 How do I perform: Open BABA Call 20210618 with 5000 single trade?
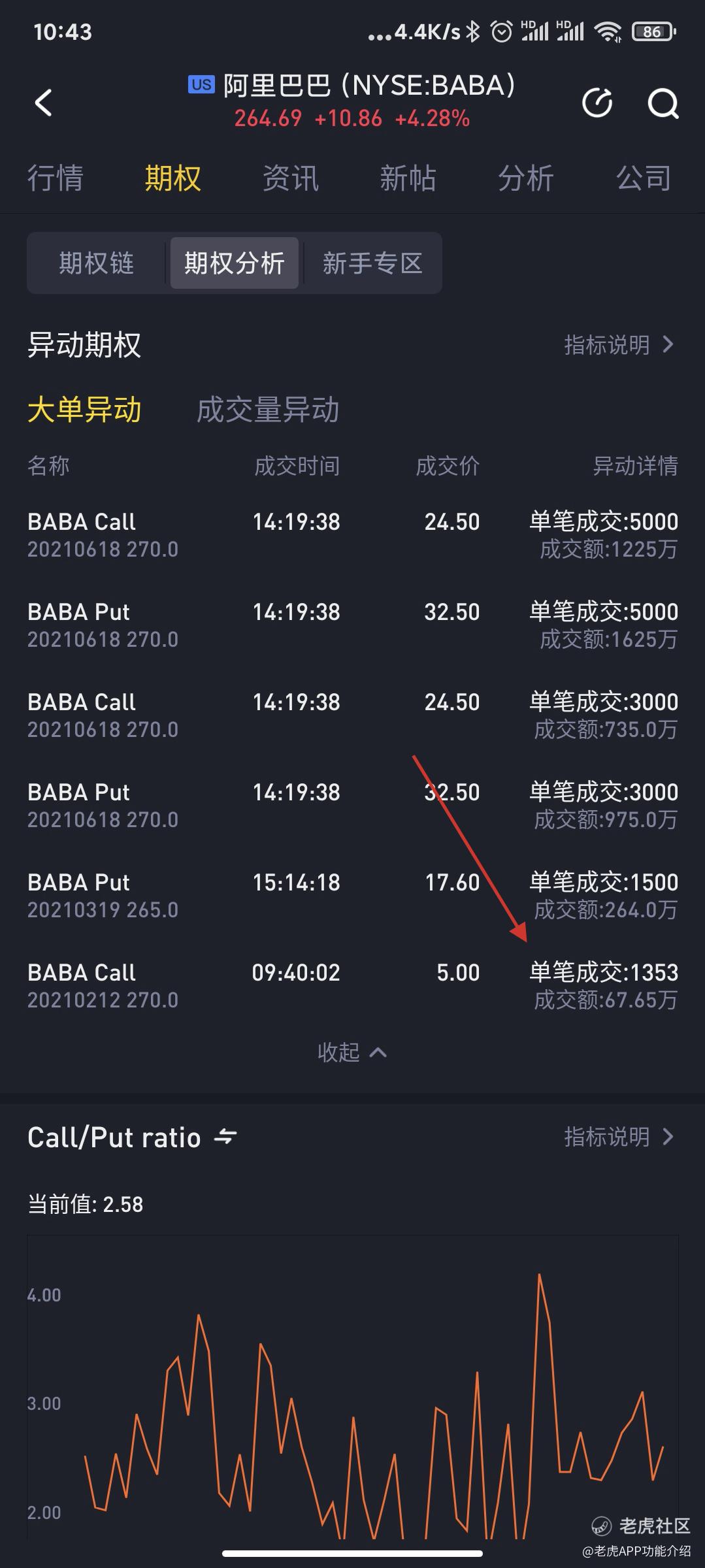(352, 534)
